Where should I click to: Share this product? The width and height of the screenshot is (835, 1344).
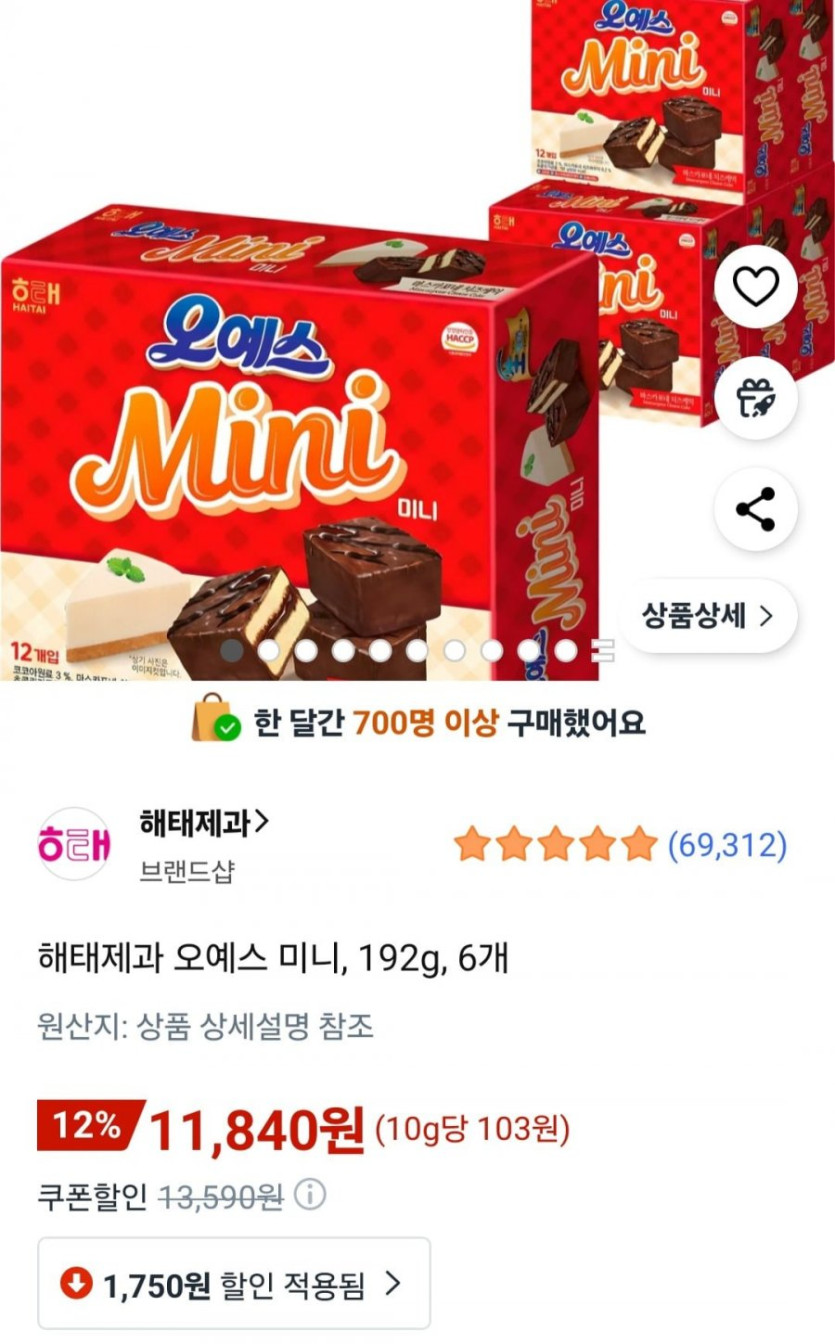pyautogui.click(x=756, y=509)
